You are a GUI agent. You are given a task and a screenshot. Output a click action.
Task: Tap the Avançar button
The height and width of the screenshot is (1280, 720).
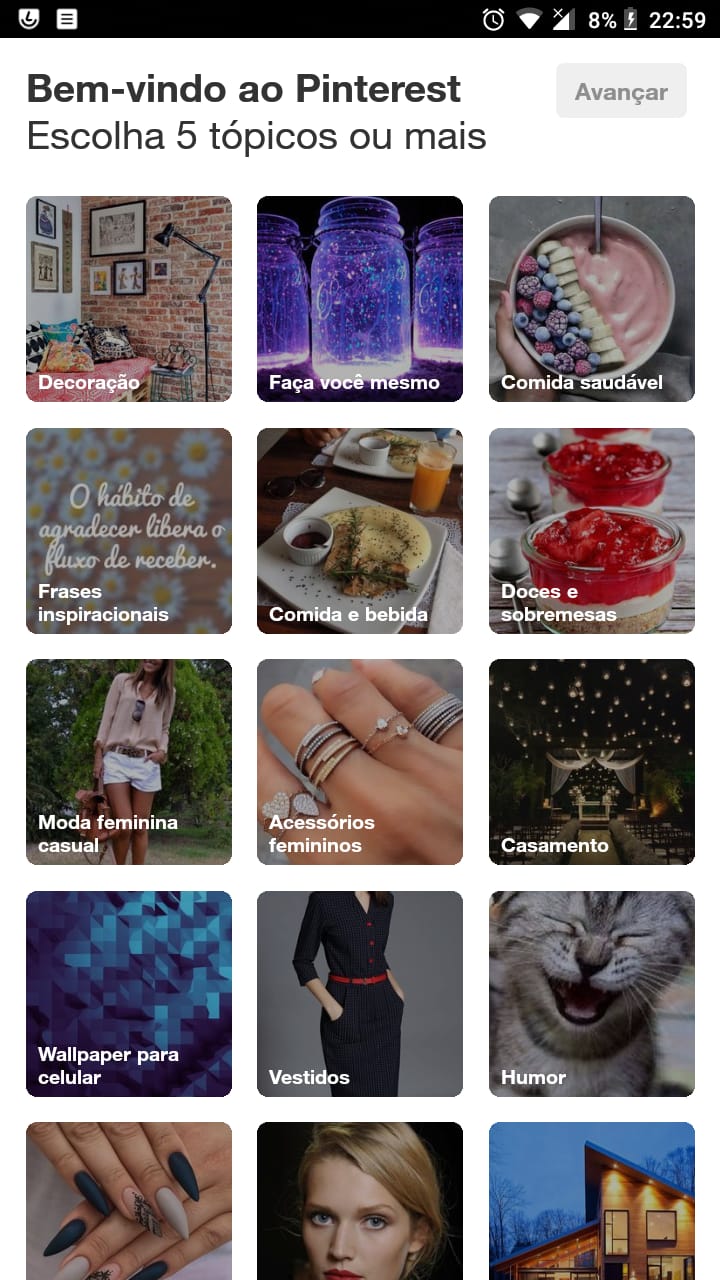tap(621, 91)
